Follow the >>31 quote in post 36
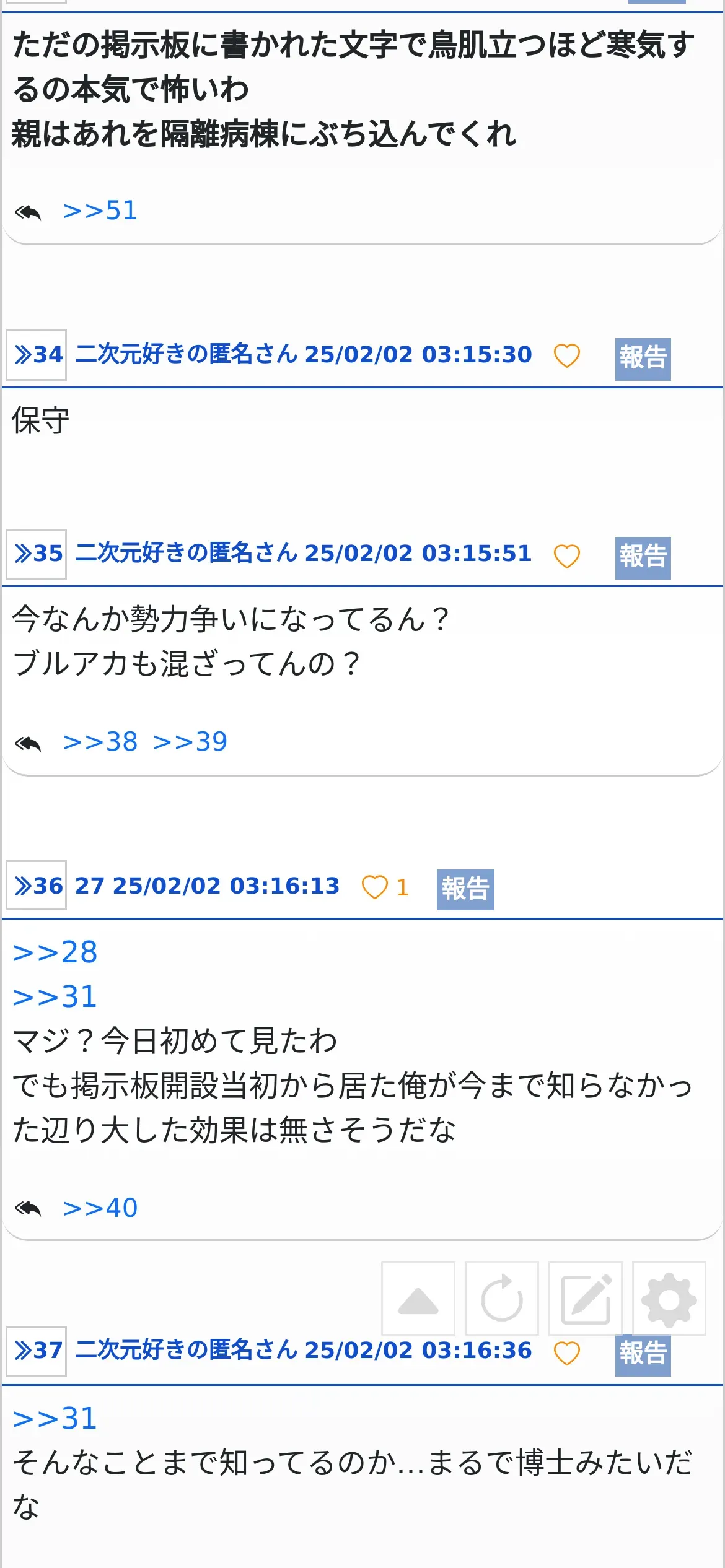Viewport: 725px width, 1568px height. pyautogui.click(x=55, y=997)
